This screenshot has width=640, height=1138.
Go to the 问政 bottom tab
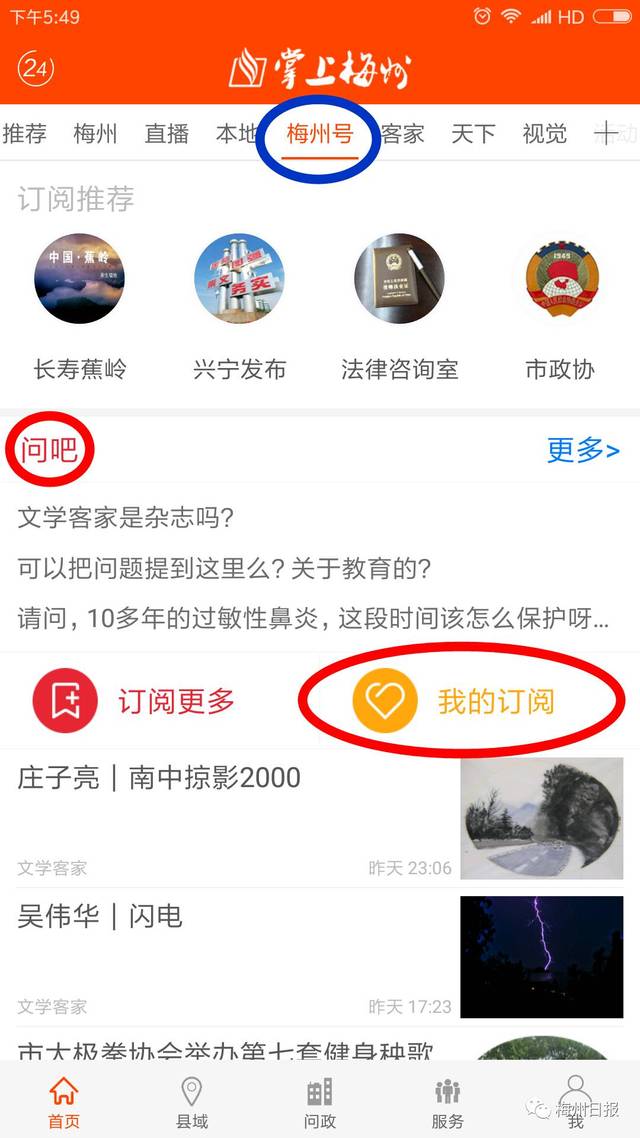(319, 1102)
